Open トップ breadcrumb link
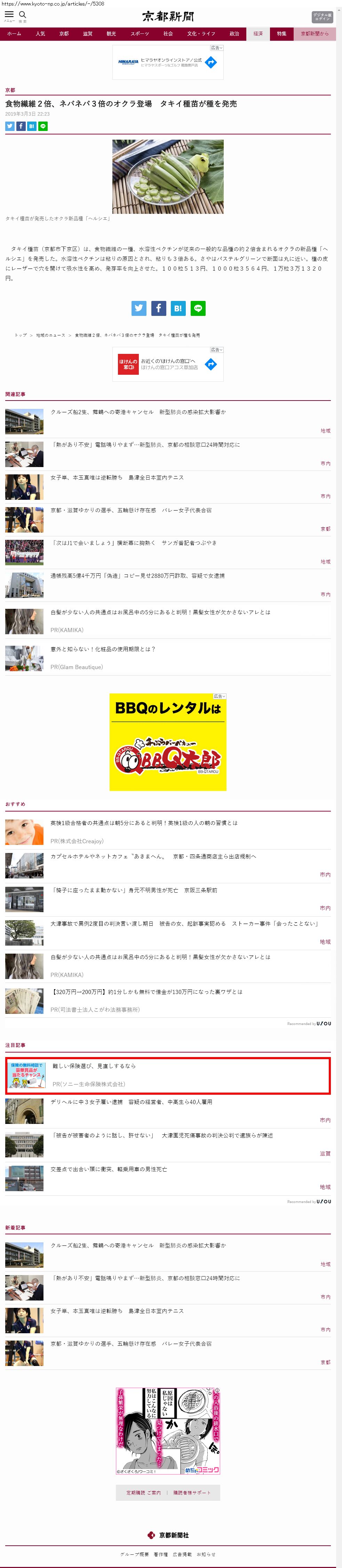This screenshot has width=342, height=1568. (x=21, y=335)
